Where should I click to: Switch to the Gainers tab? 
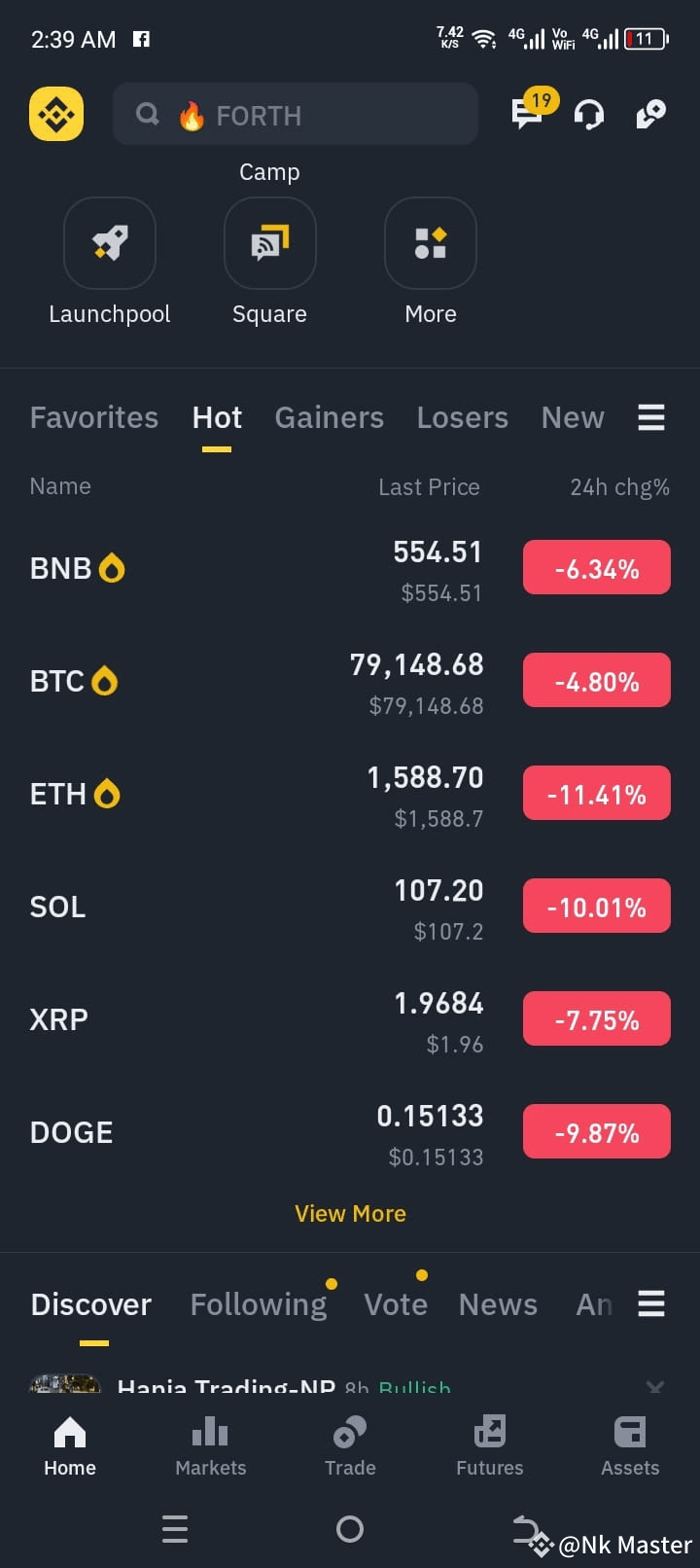coord(329,417)
